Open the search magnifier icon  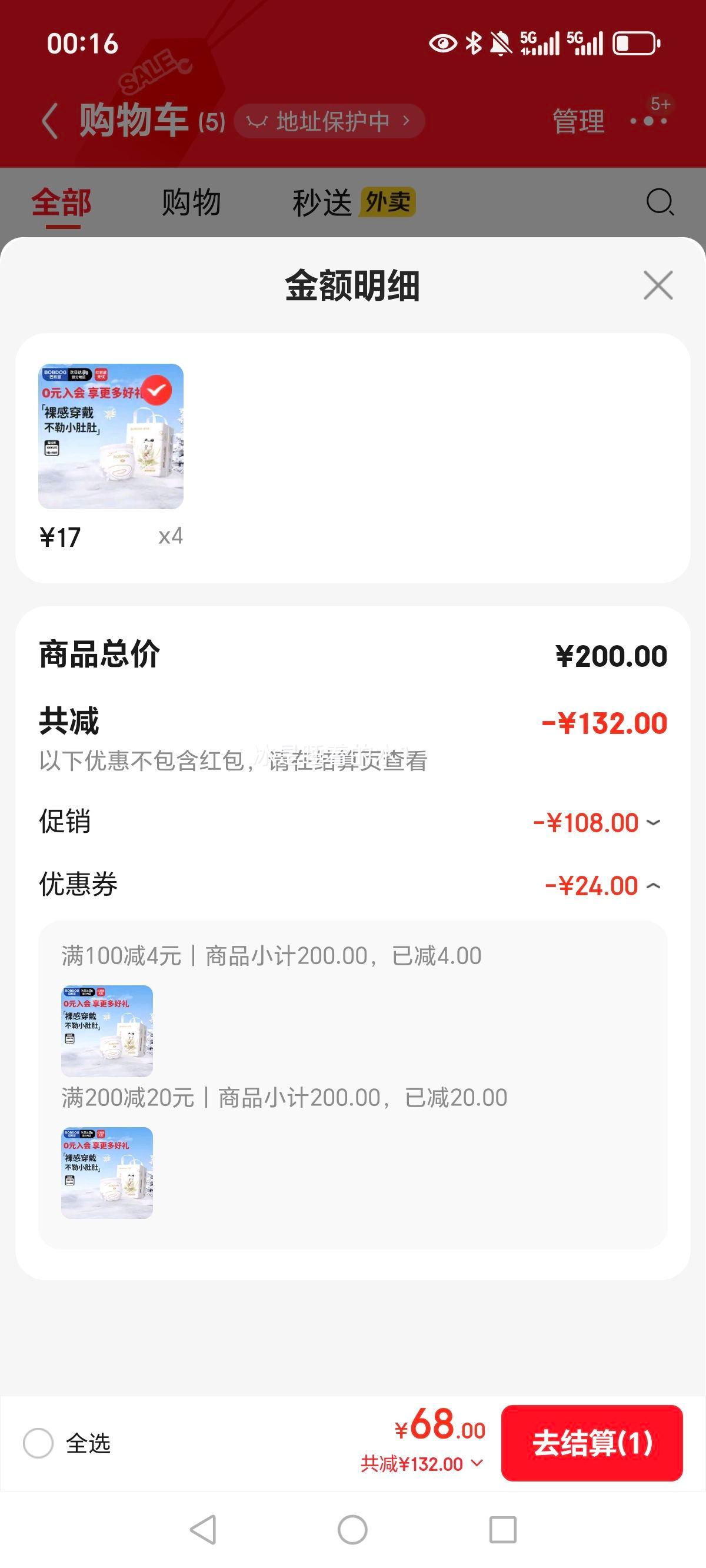660,201
